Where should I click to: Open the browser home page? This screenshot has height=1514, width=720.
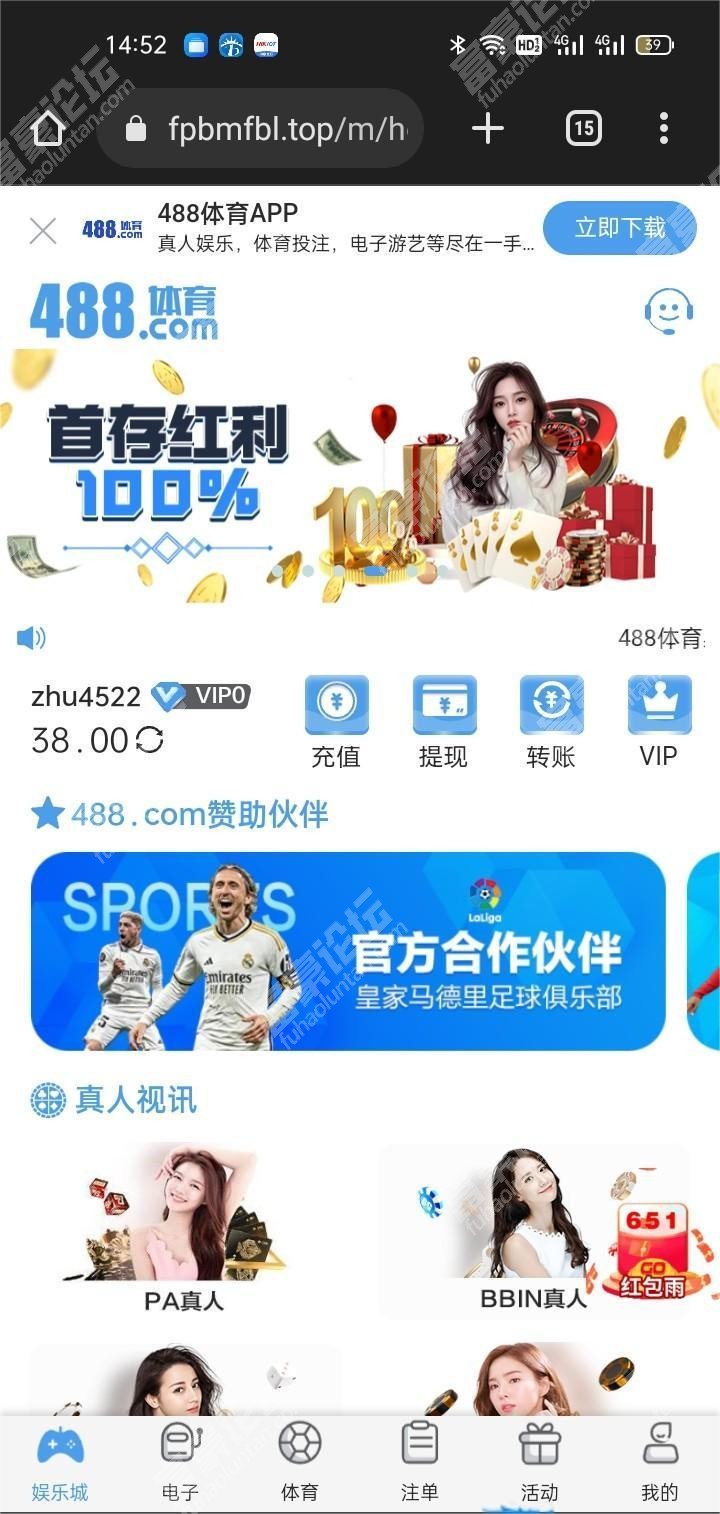click(47, 129)
